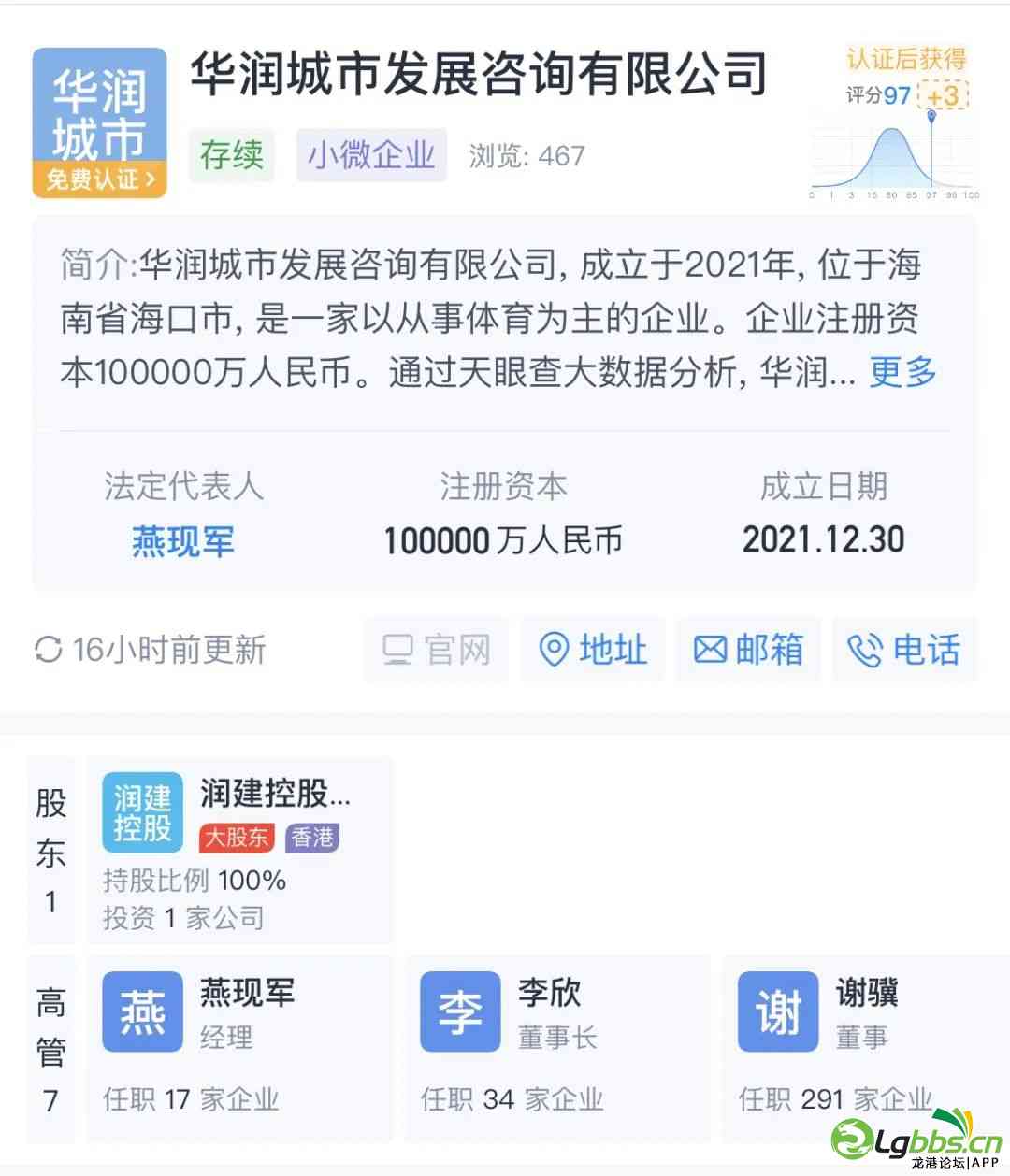Open the company 地址 location
Viewport: 1010px width, 1176px height.
593,649
